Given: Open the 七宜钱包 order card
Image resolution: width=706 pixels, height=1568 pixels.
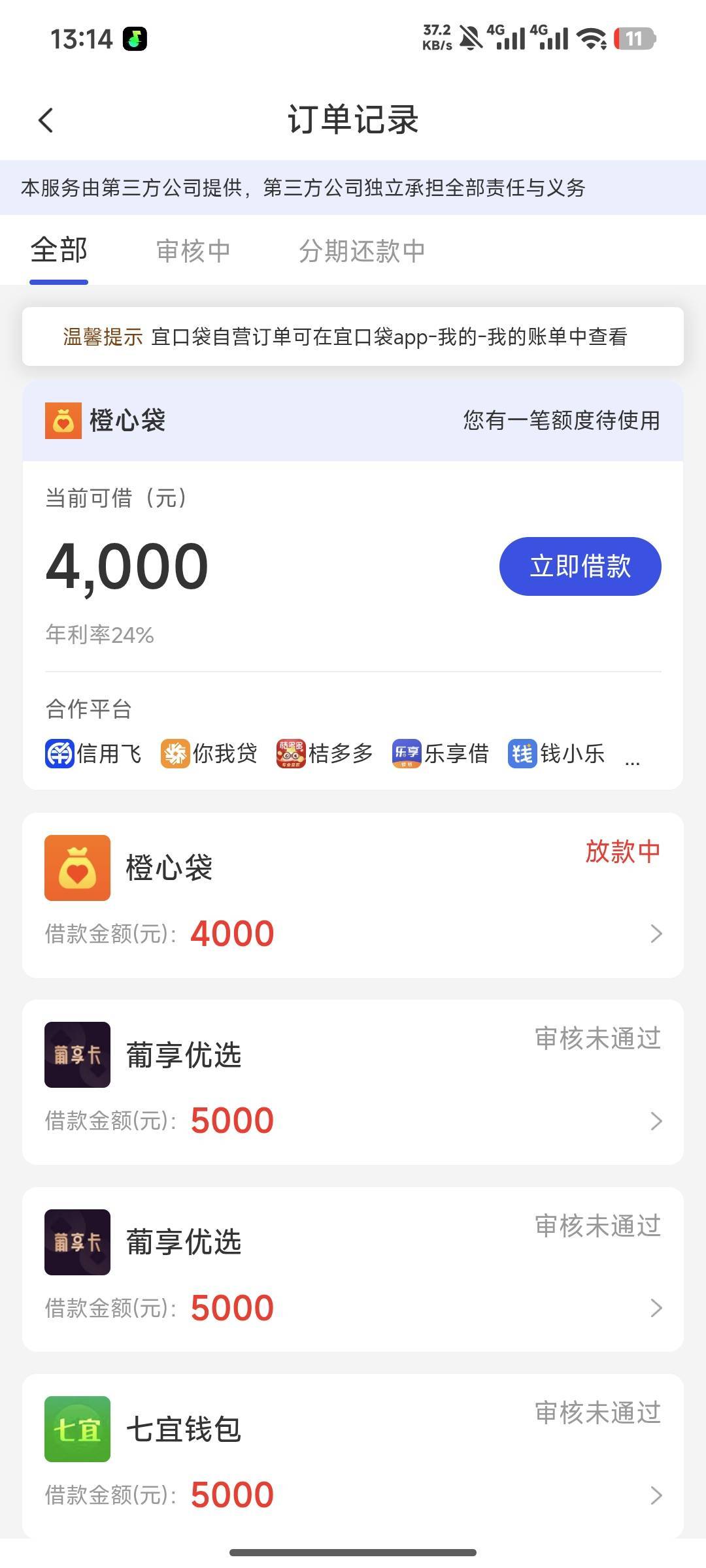Looking at the screenshot, I should pyautogui.click(x=353, y=1456).
